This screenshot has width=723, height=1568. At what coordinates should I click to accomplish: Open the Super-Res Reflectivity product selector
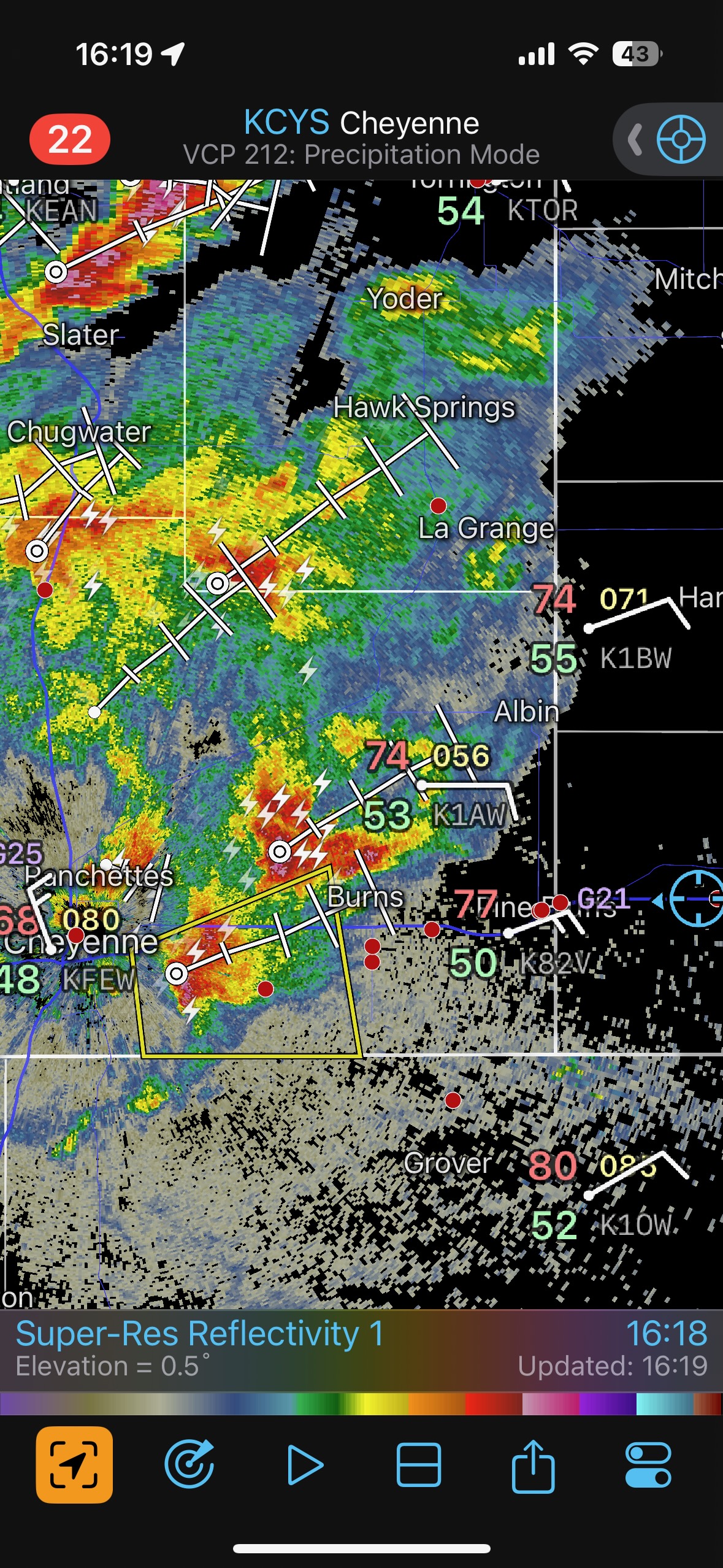coord(199,1335)
